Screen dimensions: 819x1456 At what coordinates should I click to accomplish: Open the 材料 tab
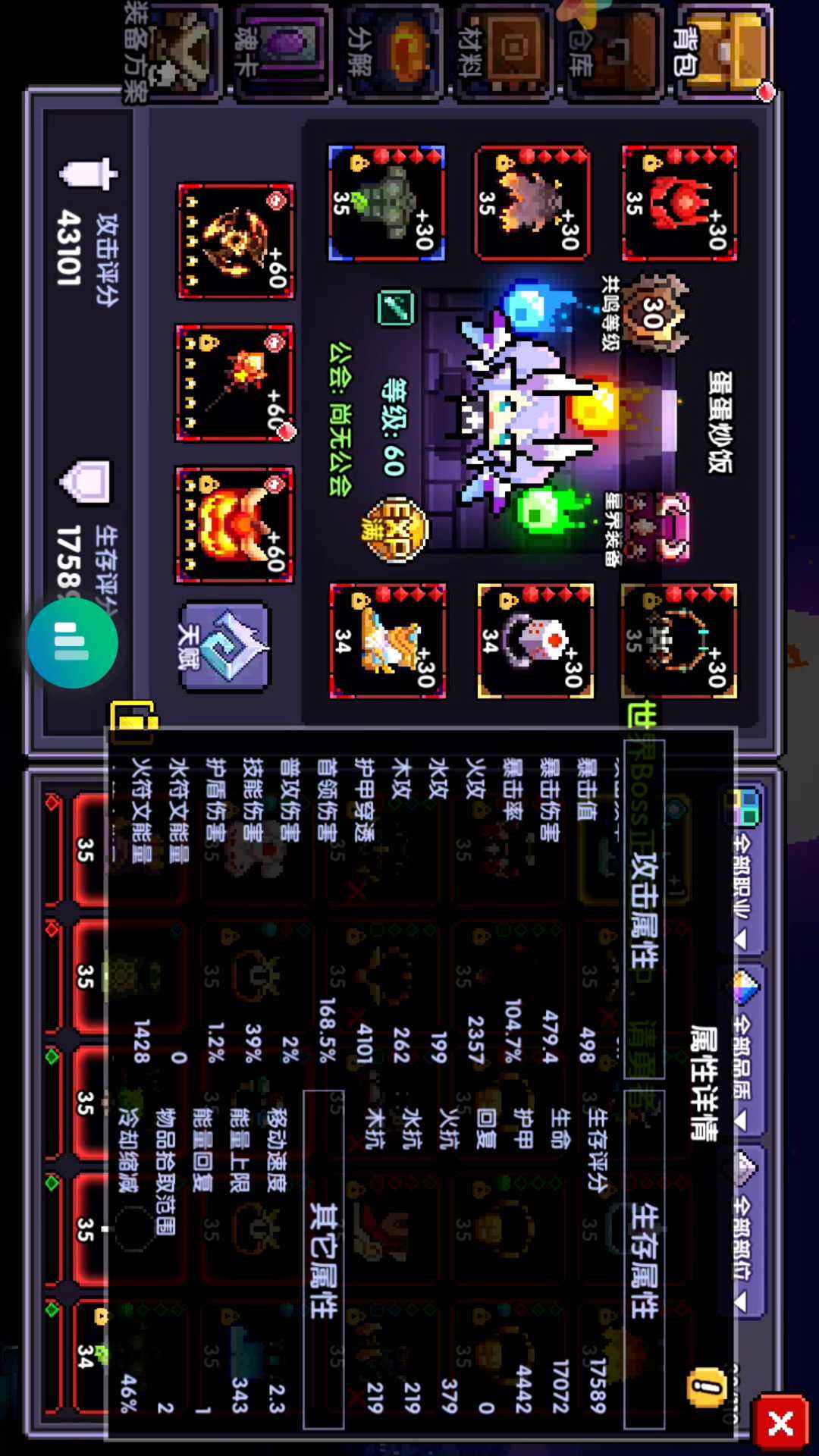click(x=504, y=52)
